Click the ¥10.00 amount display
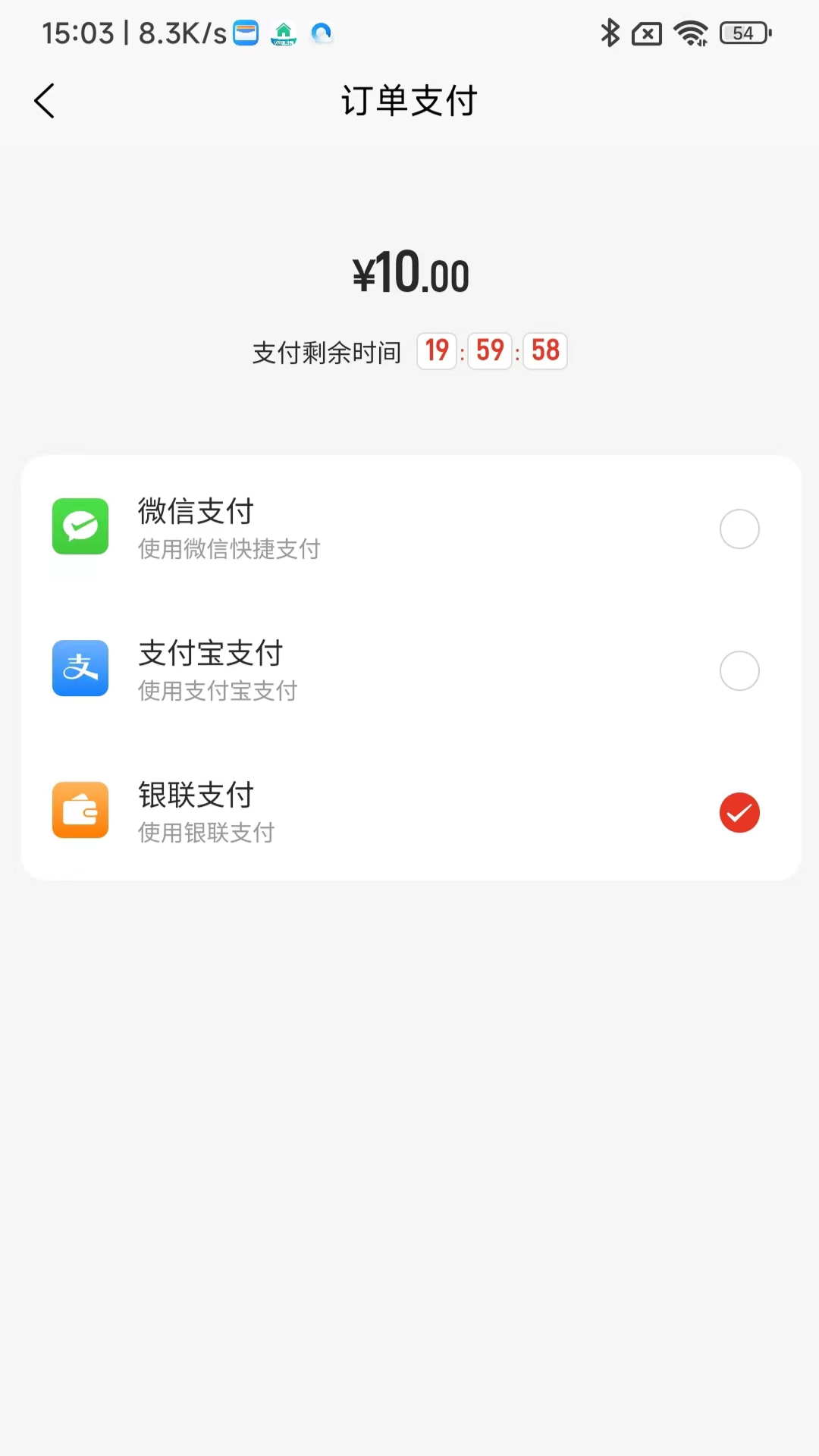 (x=409, y=275)
